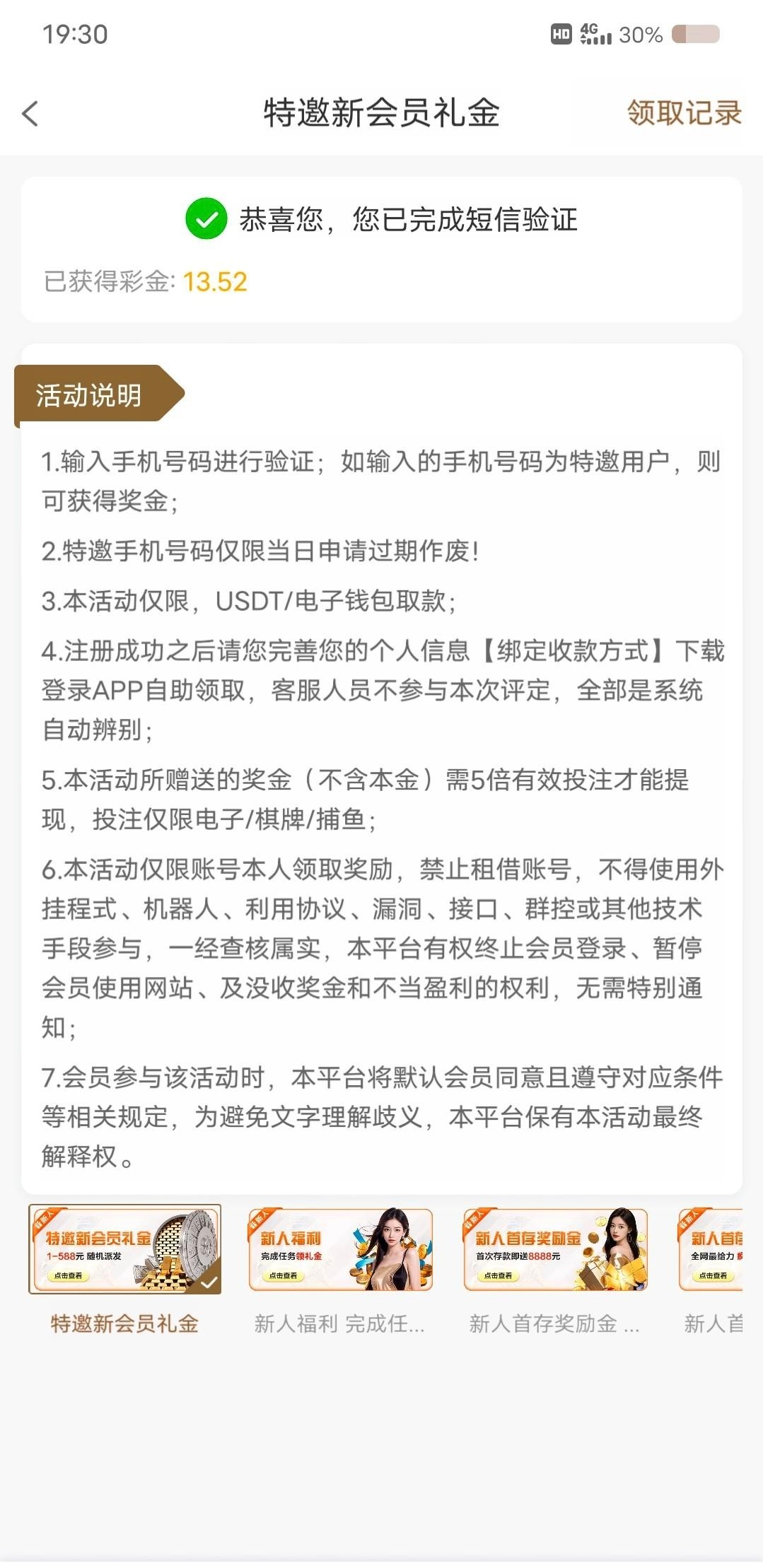Go back using the top-left arrow
763x1568 pixels.
30,113
